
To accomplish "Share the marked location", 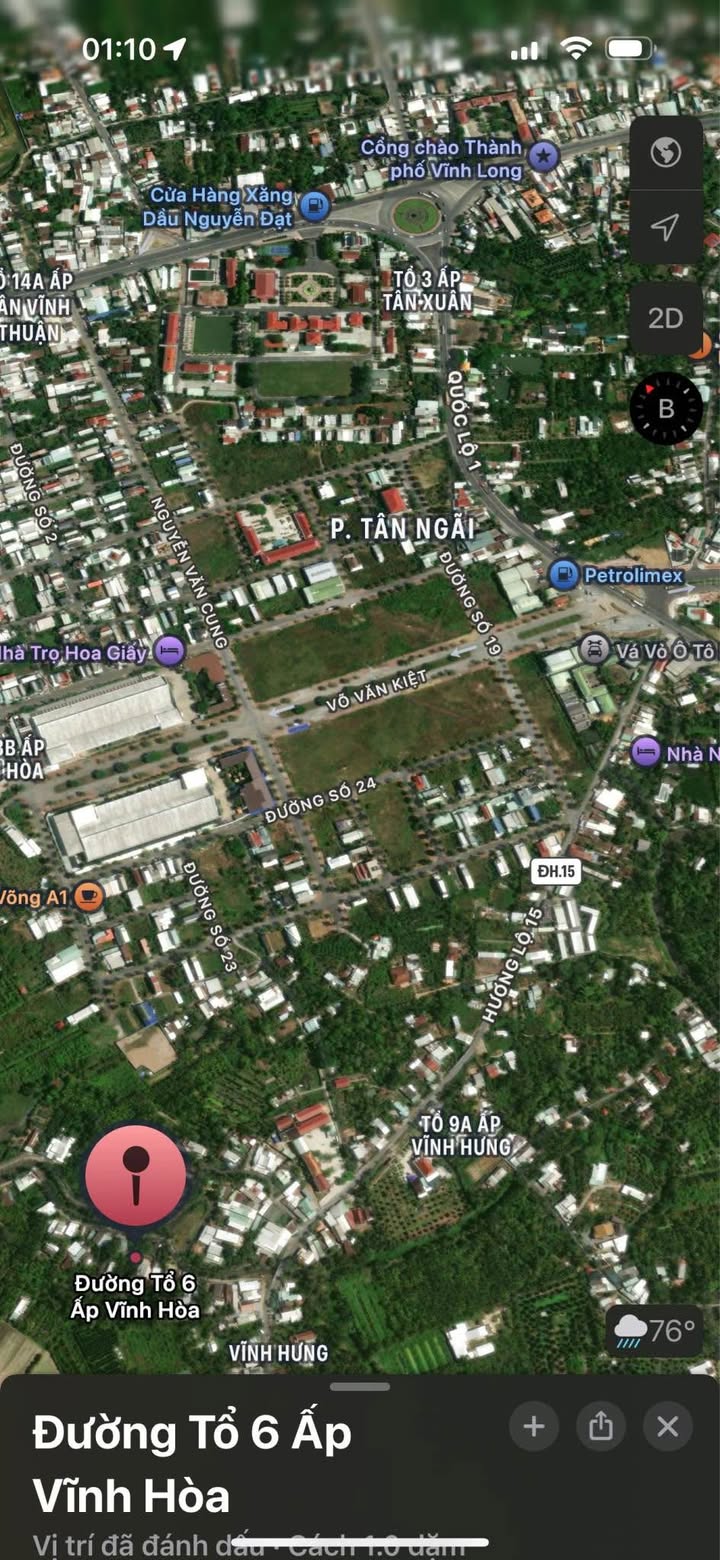I will click(601, 1426).
